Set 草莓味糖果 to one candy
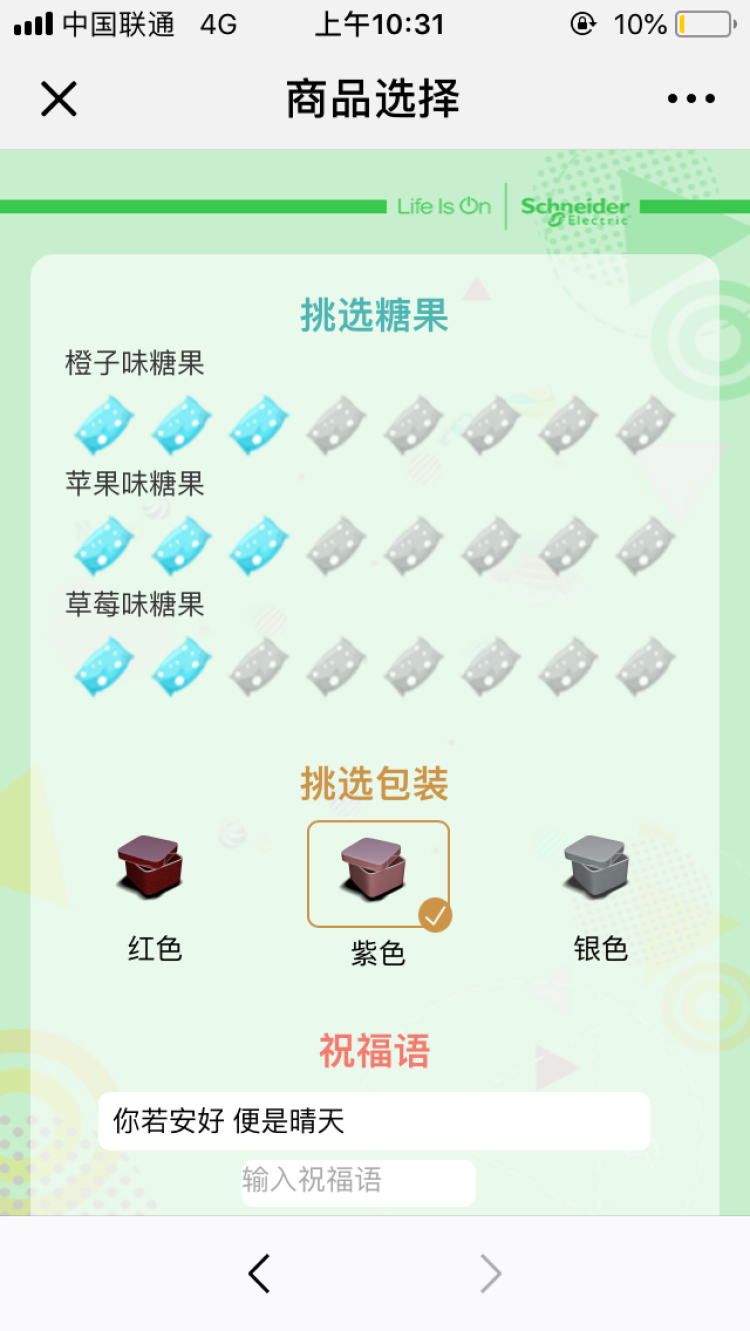This screenshot has height=1331, width=750. click(104, 667)
